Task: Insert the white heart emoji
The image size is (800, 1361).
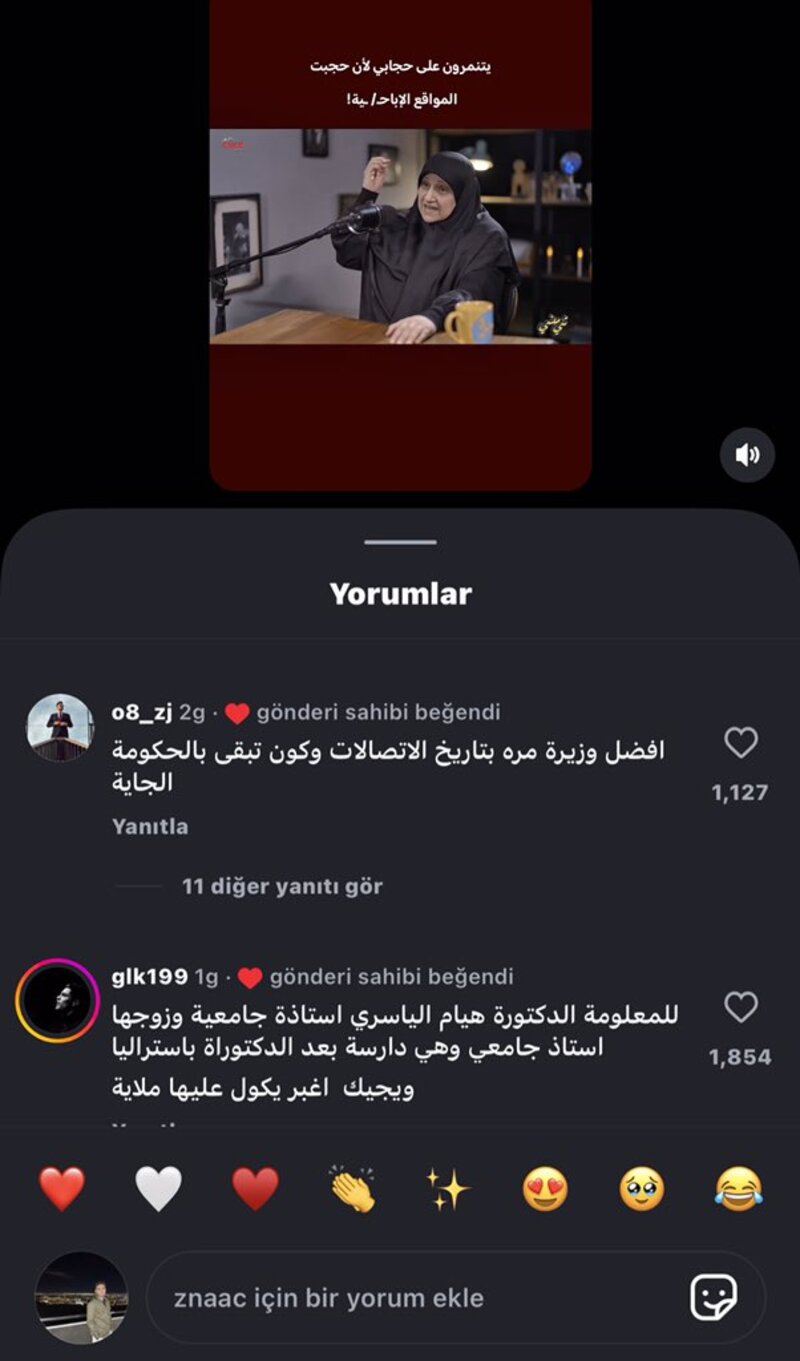Action: [159, 1189]
